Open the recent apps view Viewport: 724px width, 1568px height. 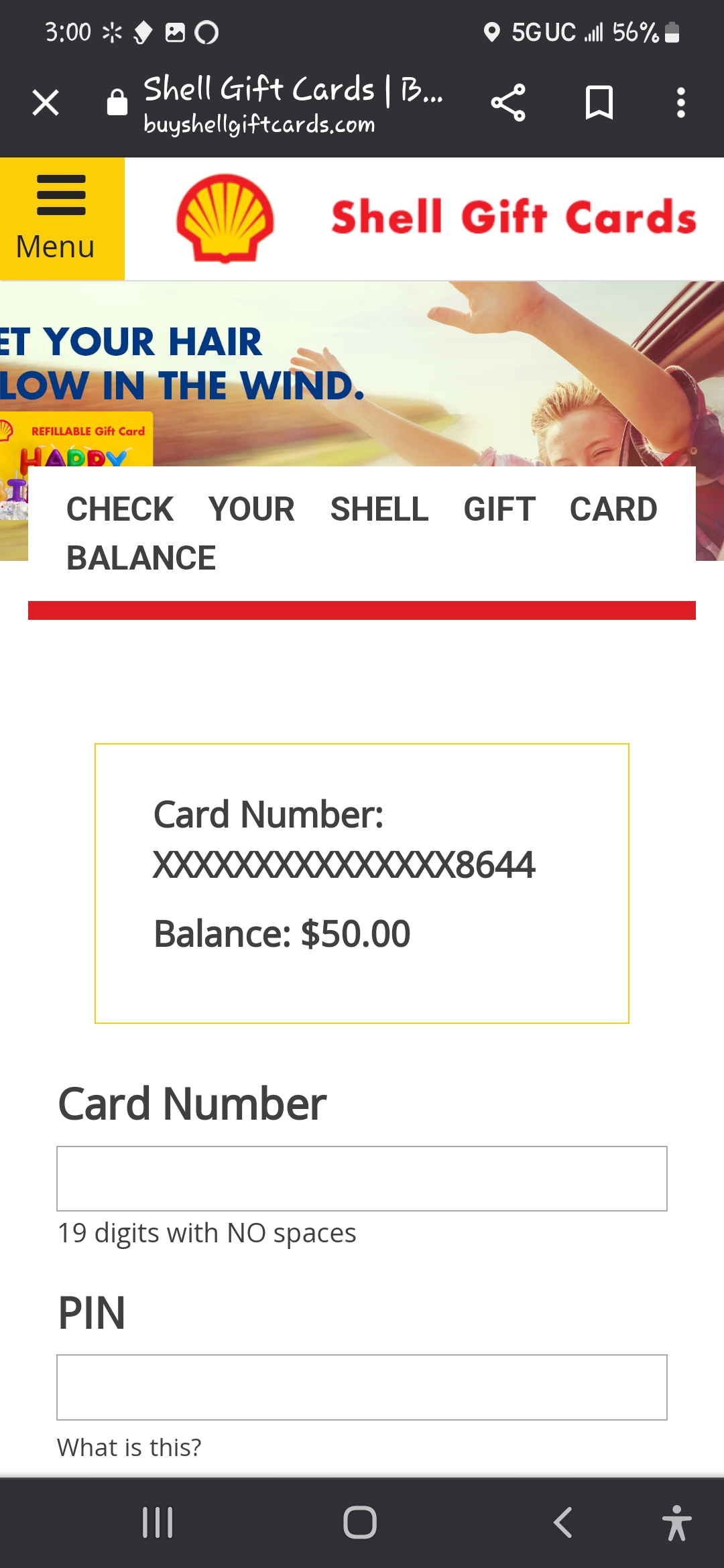(158, 1522)
